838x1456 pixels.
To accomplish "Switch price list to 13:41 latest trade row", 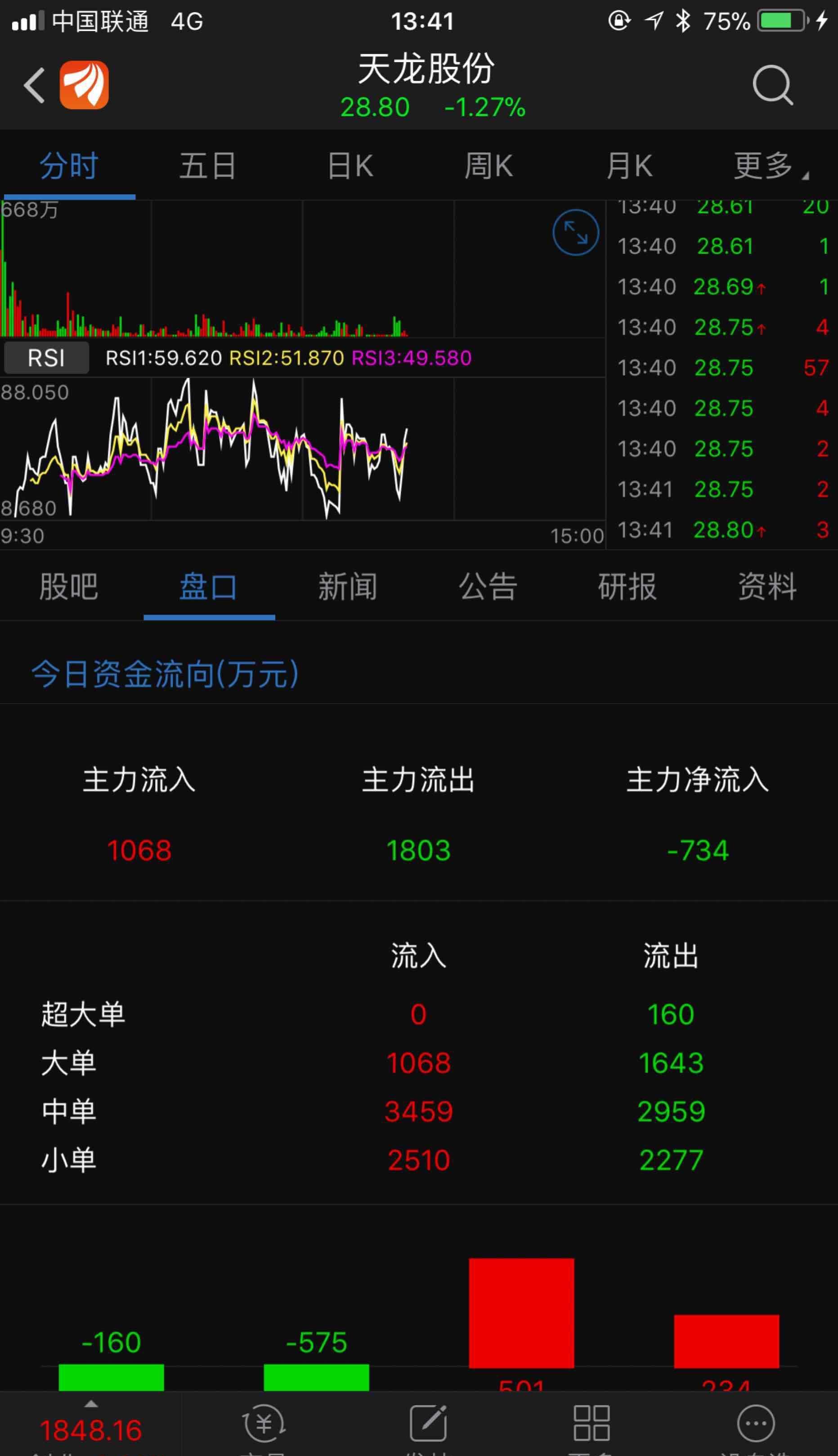I will coord(719,530).
